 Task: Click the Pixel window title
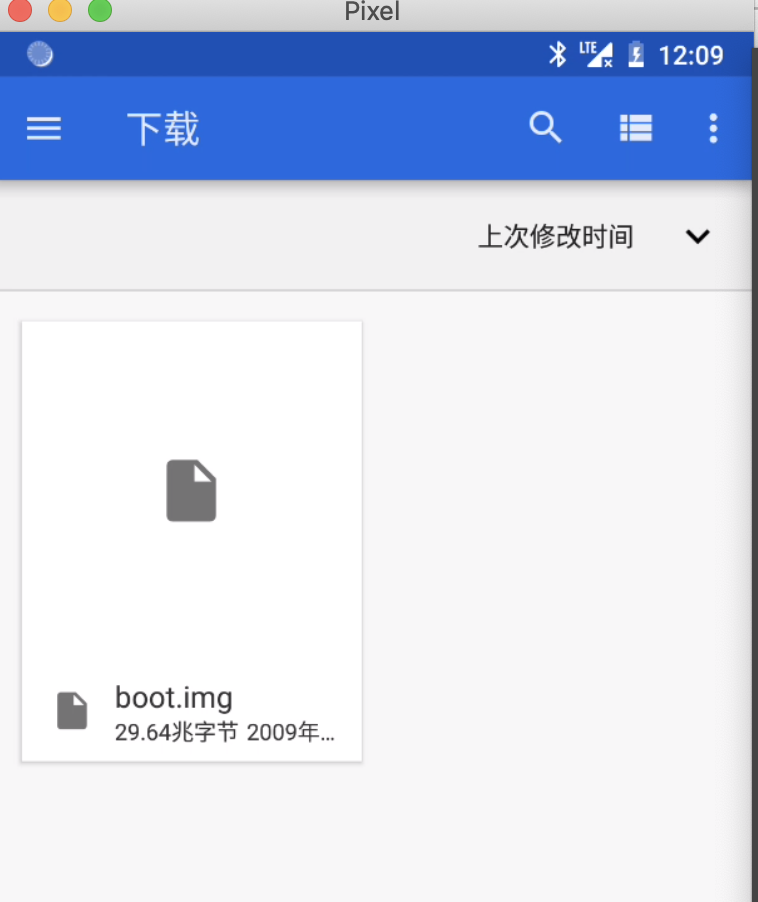371,12
